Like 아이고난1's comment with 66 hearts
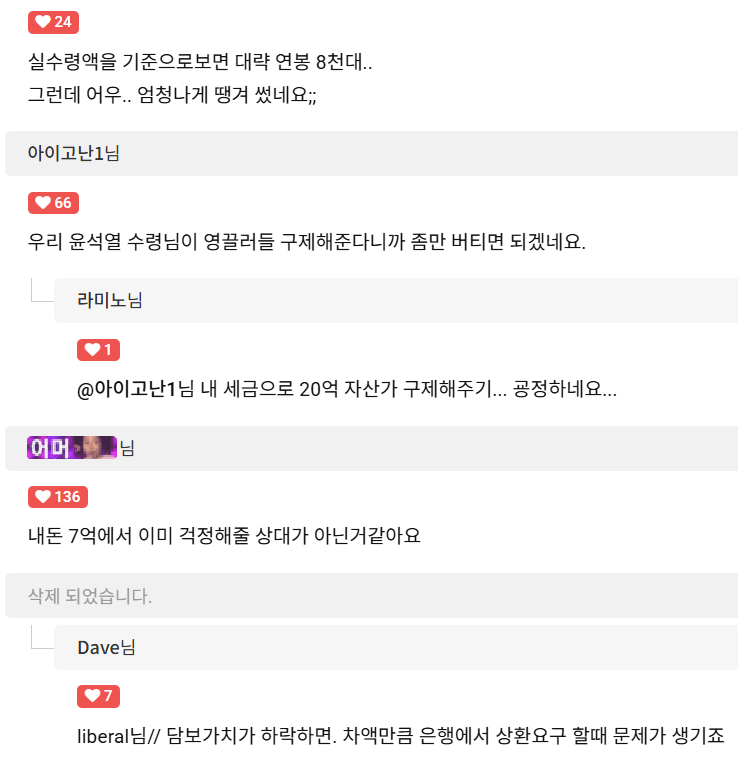This screenshot has width=738, height=763. [53, 203]
